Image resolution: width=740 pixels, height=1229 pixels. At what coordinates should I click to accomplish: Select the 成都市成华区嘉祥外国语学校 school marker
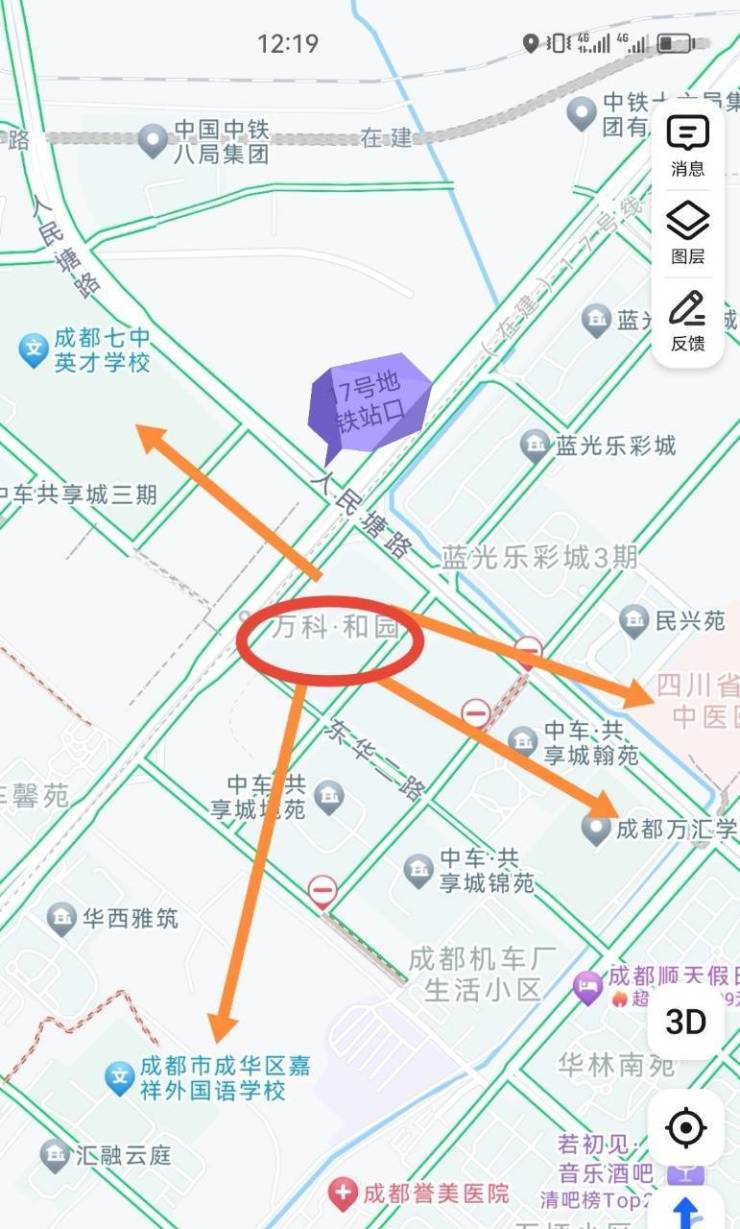coord(120,1077)
